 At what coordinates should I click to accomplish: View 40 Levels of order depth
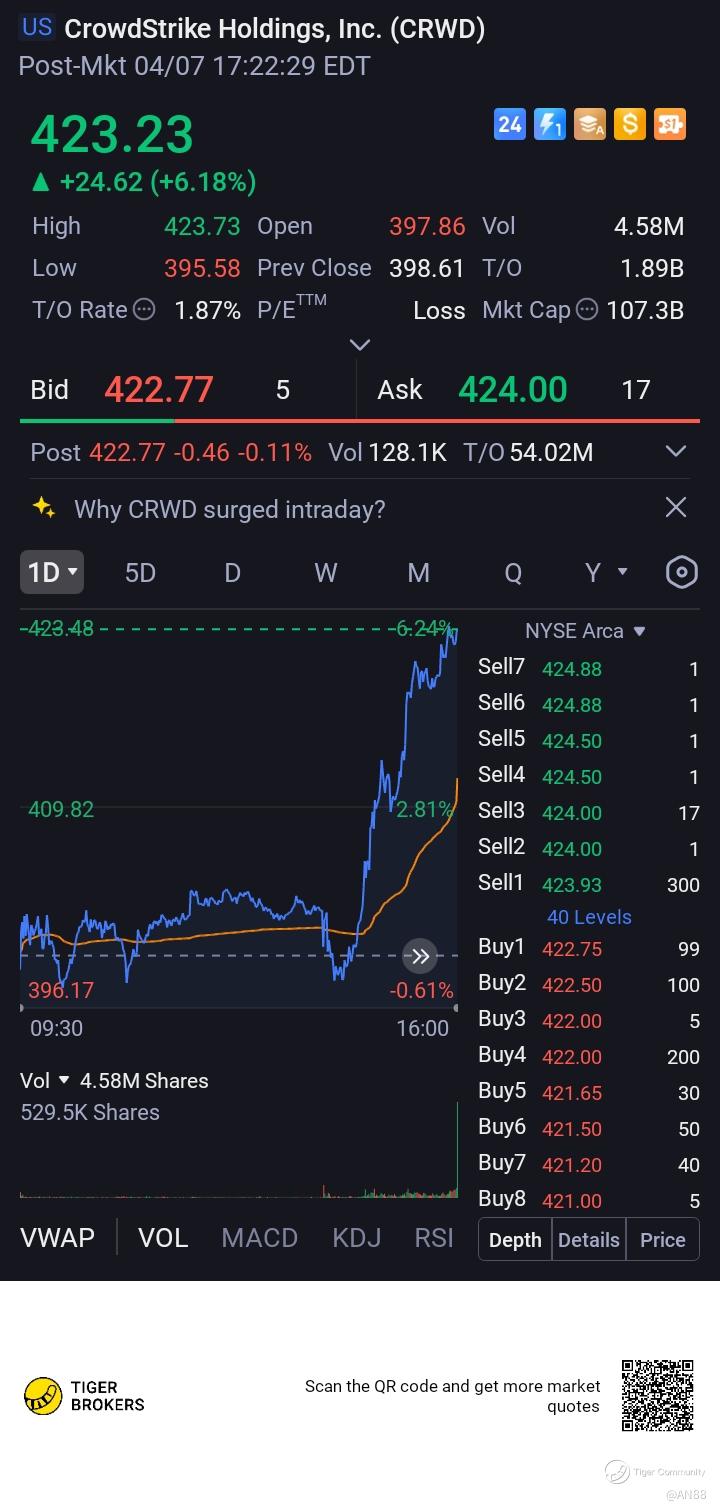tap(589, 917)
